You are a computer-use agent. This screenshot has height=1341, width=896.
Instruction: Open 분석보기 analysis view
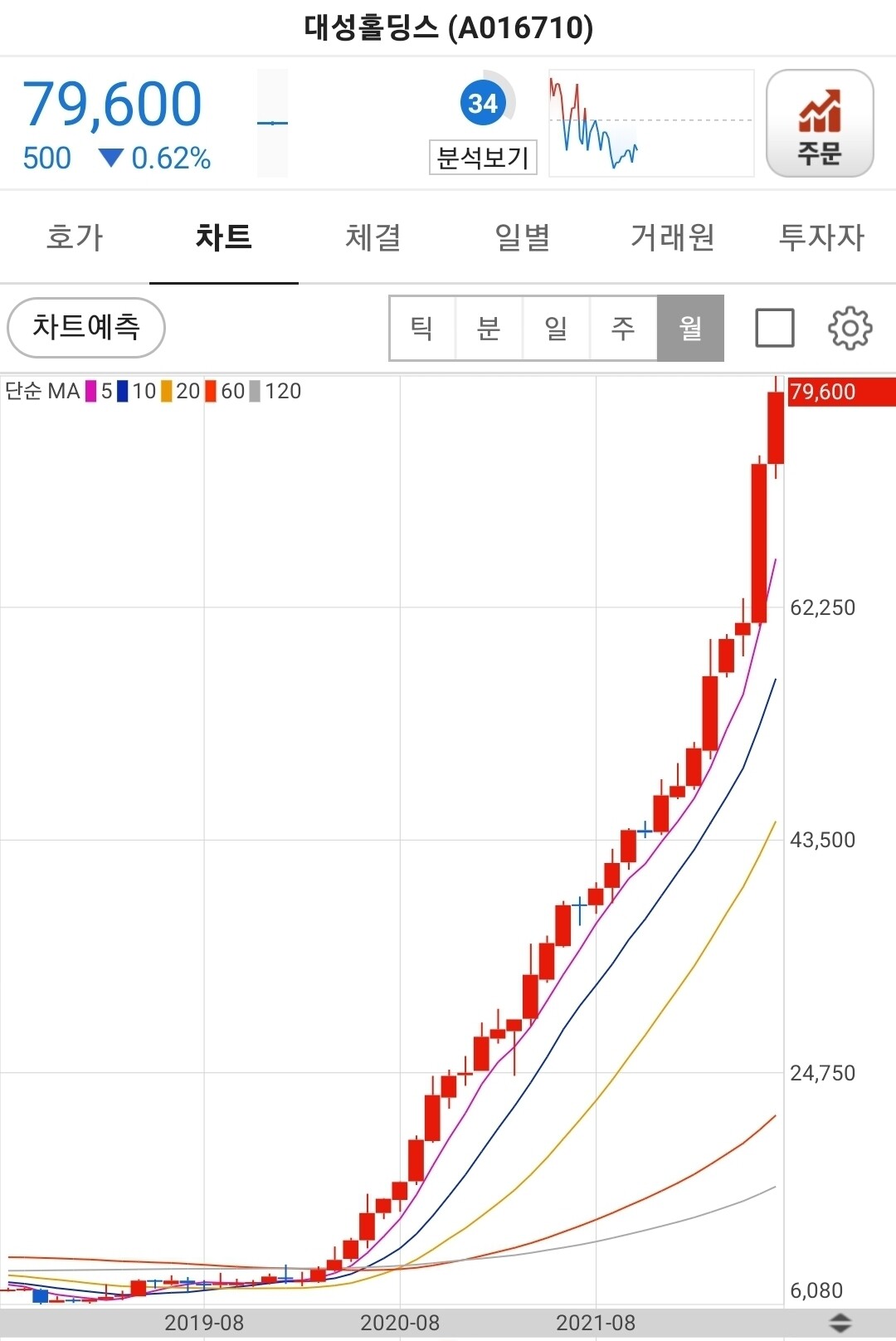coord(482,157)
